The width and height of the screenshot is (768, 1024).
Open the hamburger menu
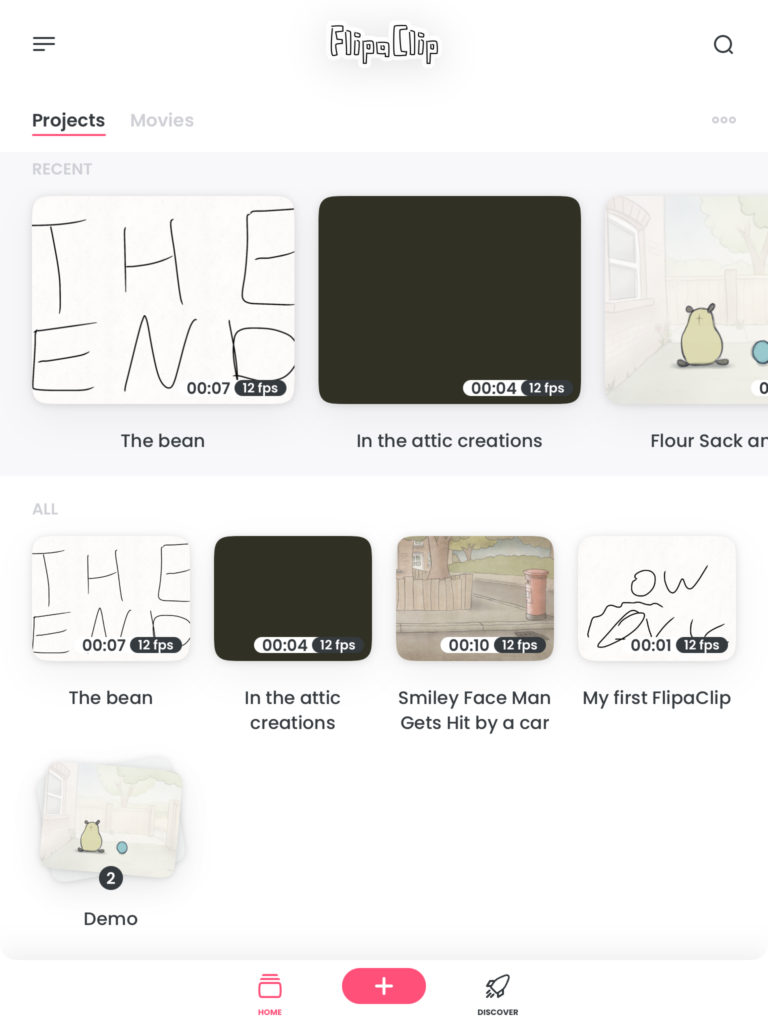pyautogui.click(x=44, y=44)
